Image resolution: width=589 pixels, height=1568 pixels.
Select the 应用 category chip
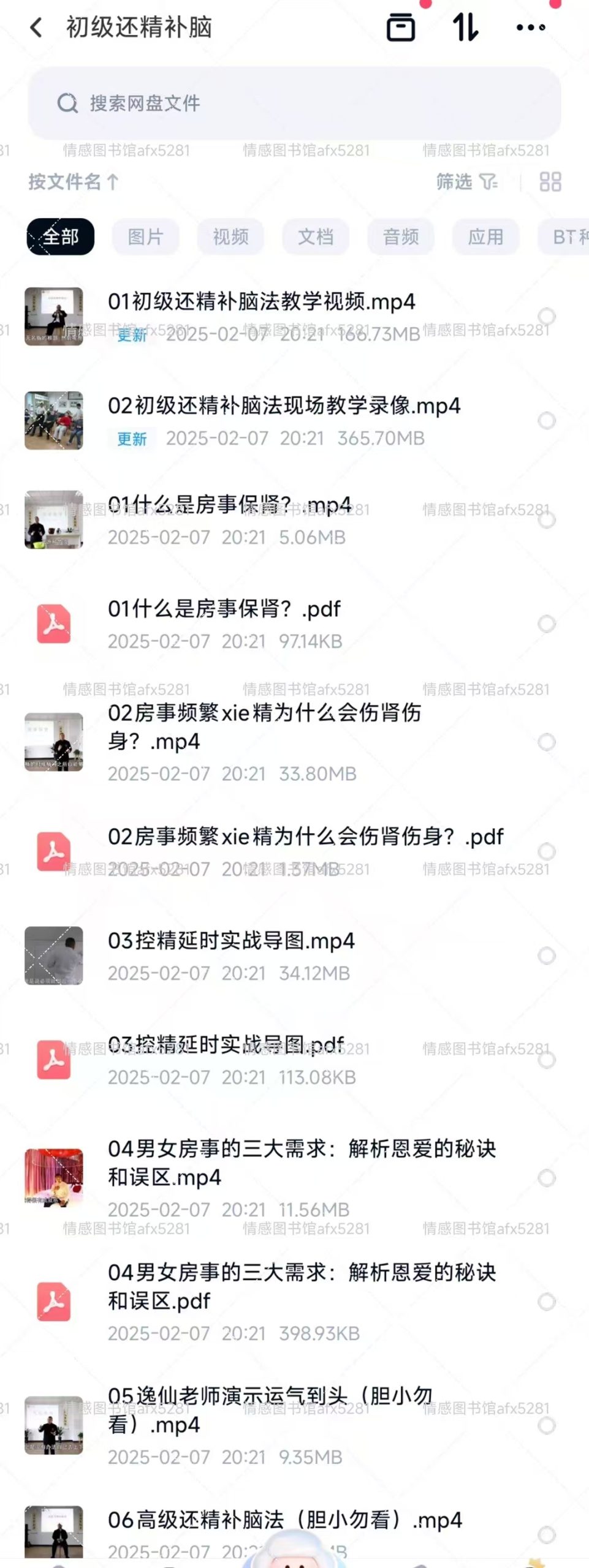pyautogui.click(x=485, y=236)
